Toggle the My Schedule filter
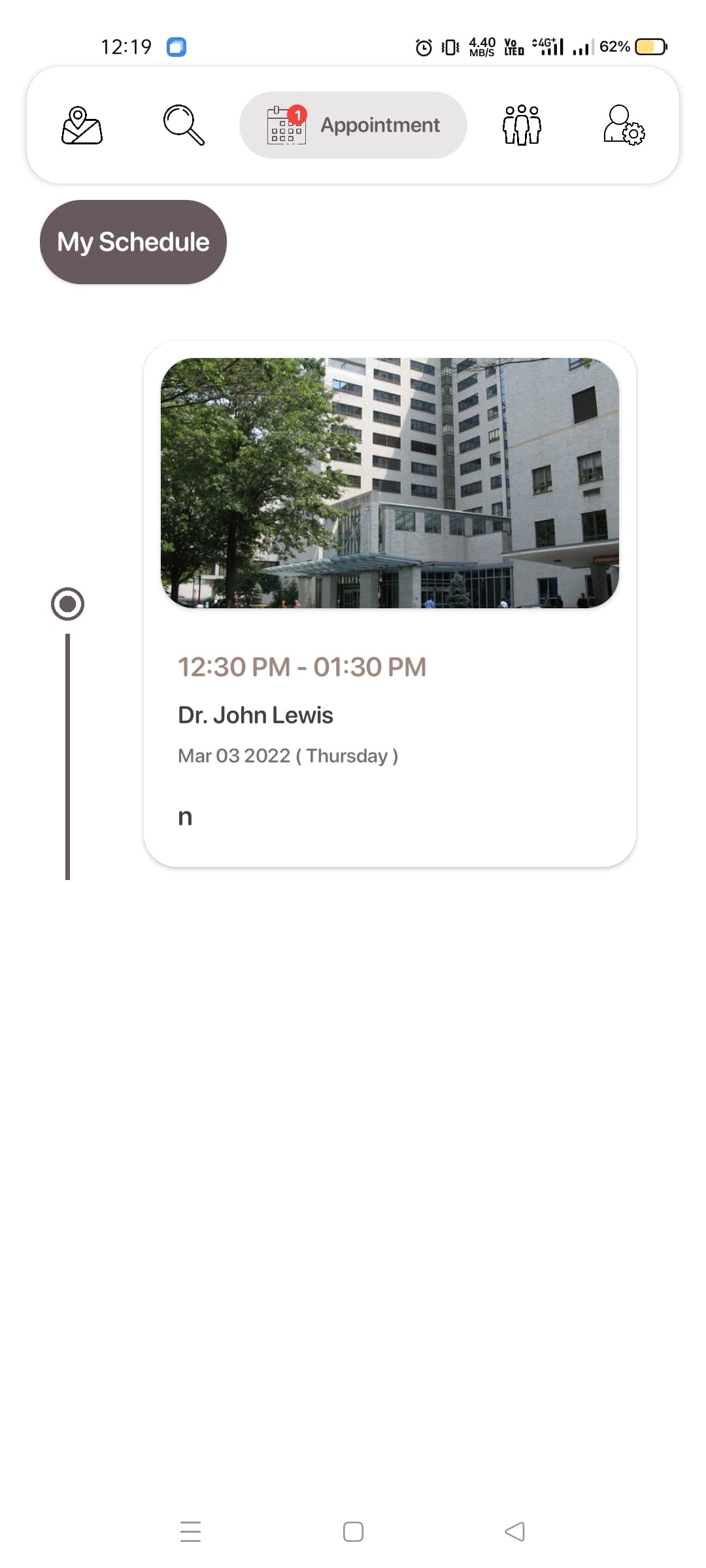 (133, 242)
